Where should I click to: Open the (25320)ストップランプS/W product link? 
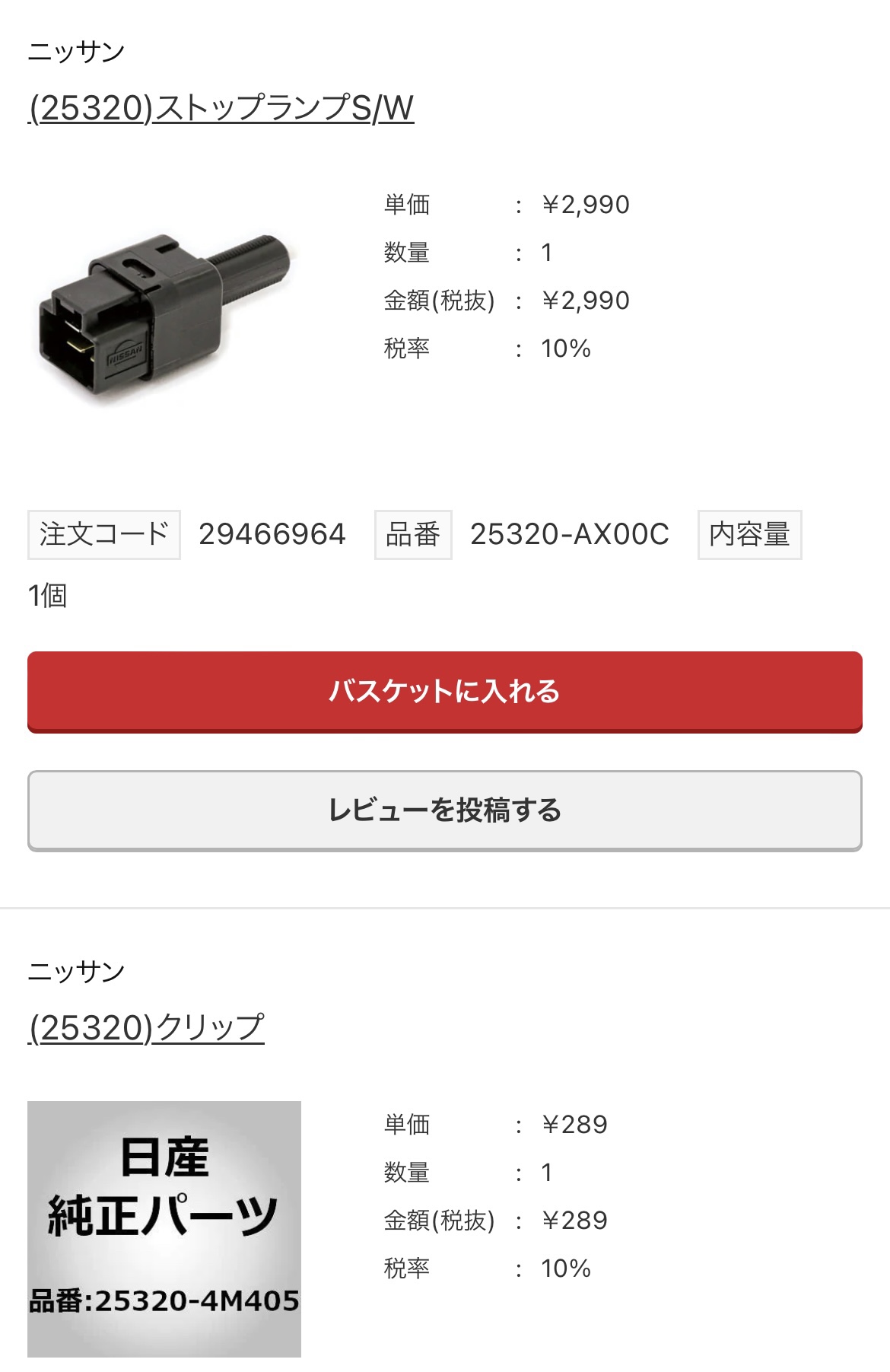tap(221, 108)
